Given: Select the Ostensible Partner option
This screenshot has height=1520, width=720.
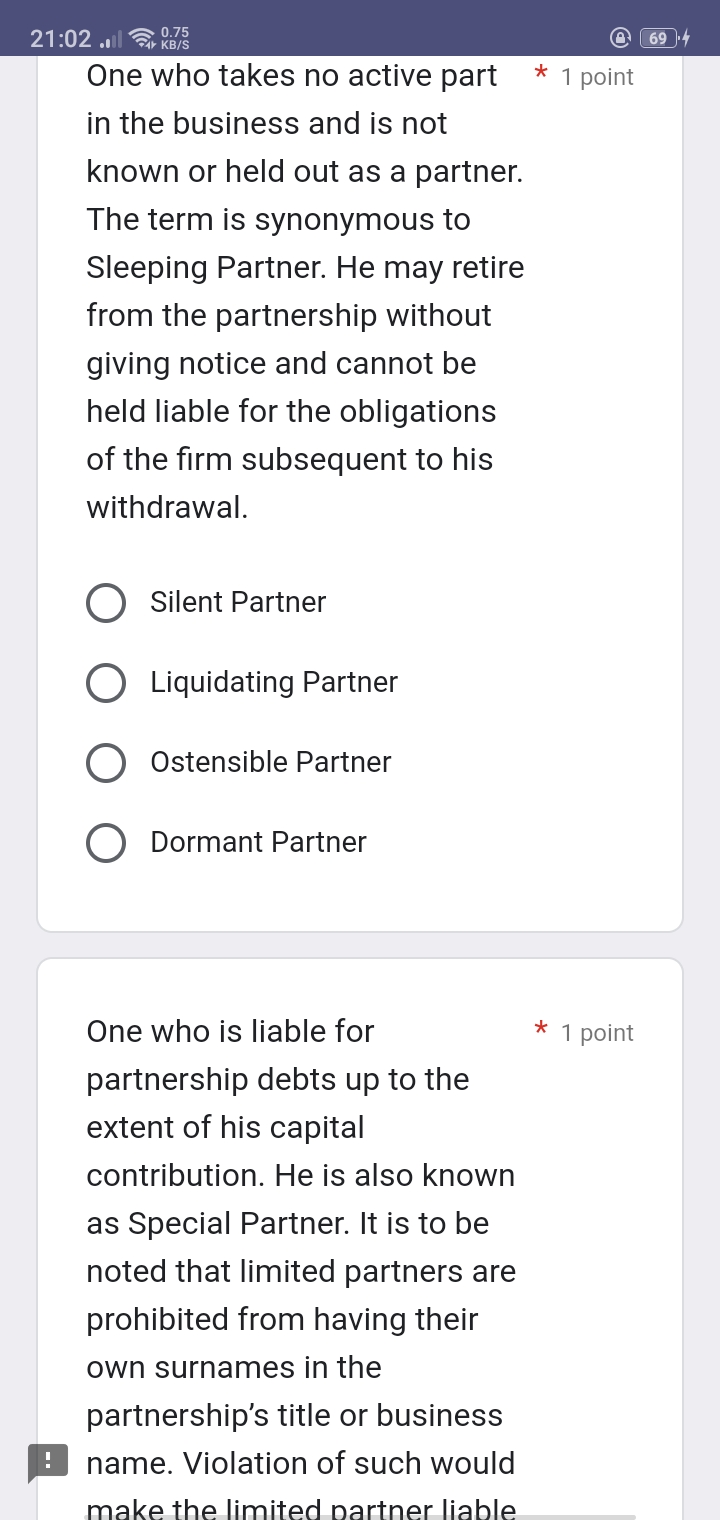Looking at the screenshot, I should pyautogui.click(x=106, y=763).
